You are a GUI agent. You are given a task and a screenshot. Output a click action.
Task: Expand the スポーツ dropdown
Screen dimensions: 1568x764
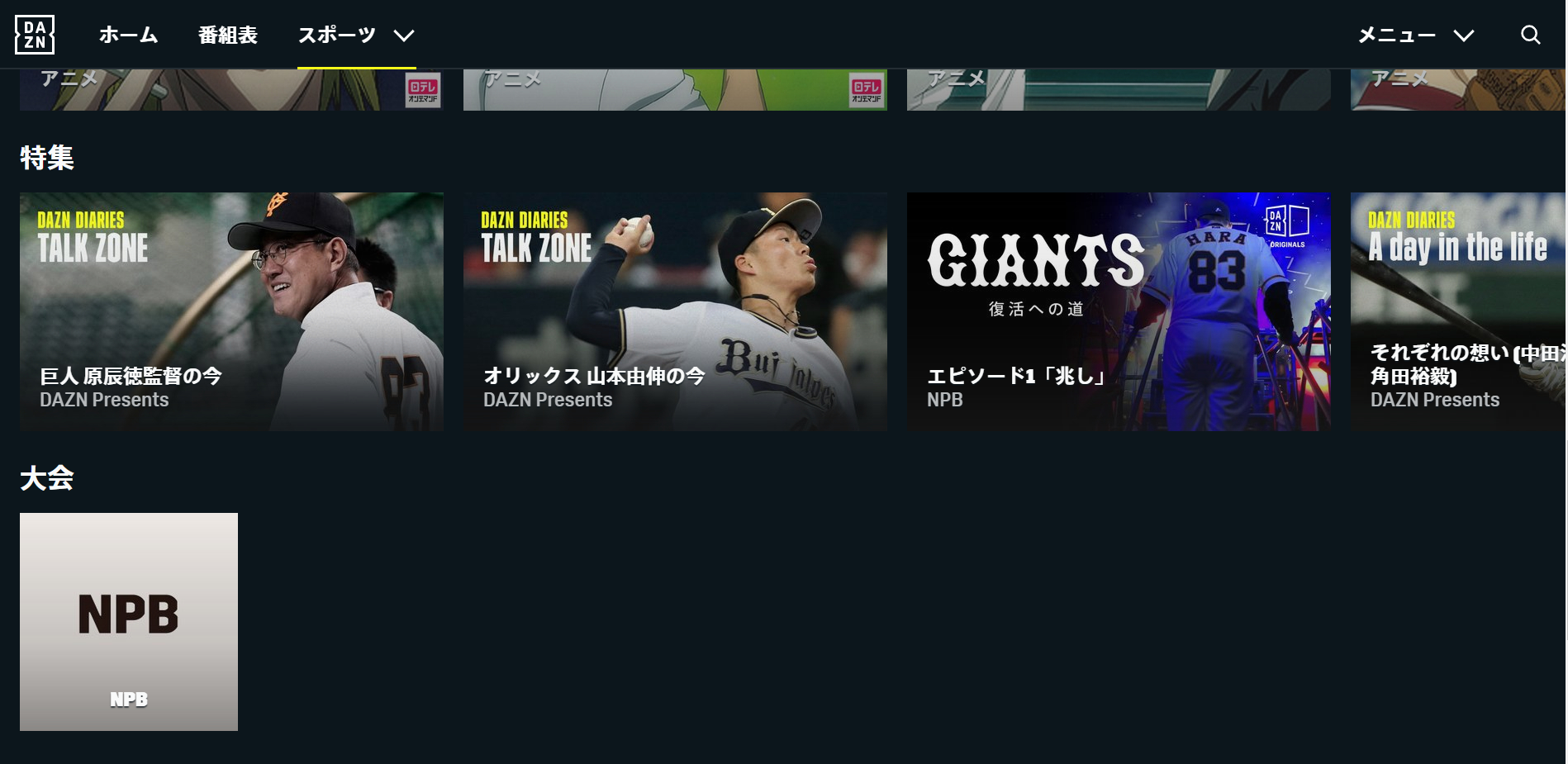pyautogui.click(x=356, y=35)
